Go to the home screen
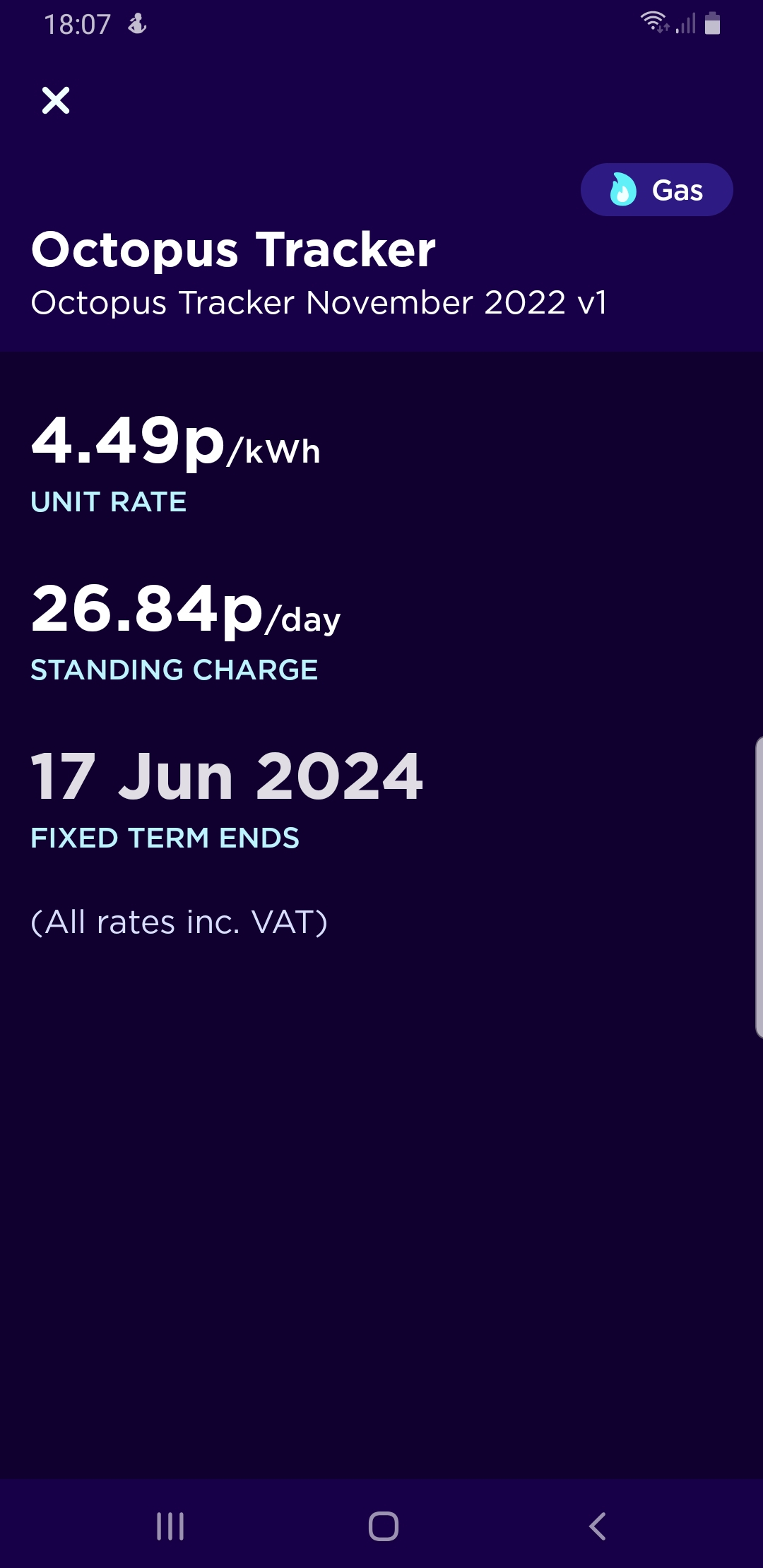This screenshot has width=763, height=1568. (x=383, y=1526)
